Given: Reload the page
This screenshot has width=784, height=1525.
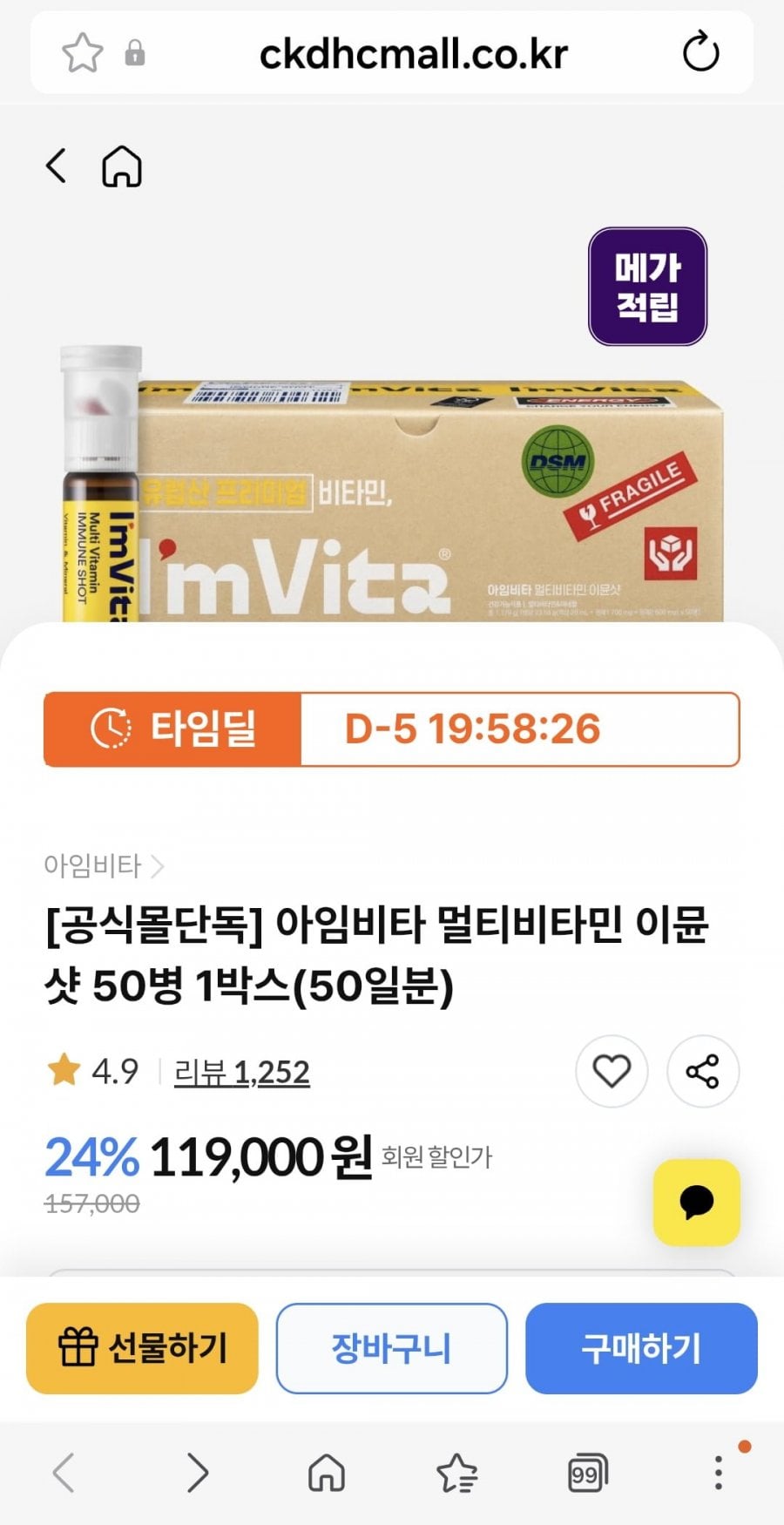Looking at the screenshot, I should coord(701,52).
